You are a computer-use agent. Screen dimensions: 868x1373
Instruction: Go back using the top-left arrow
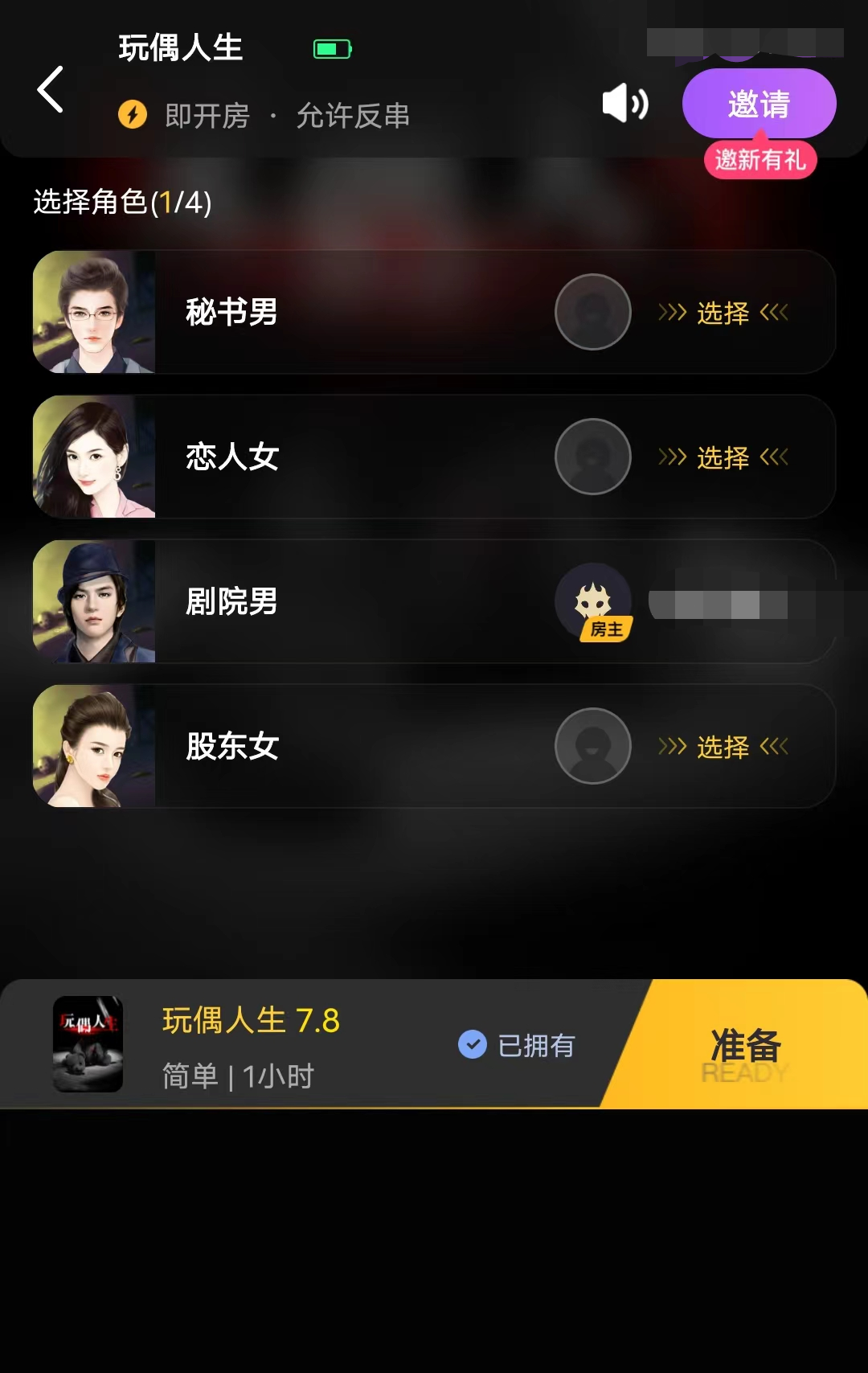click(51, 89)
